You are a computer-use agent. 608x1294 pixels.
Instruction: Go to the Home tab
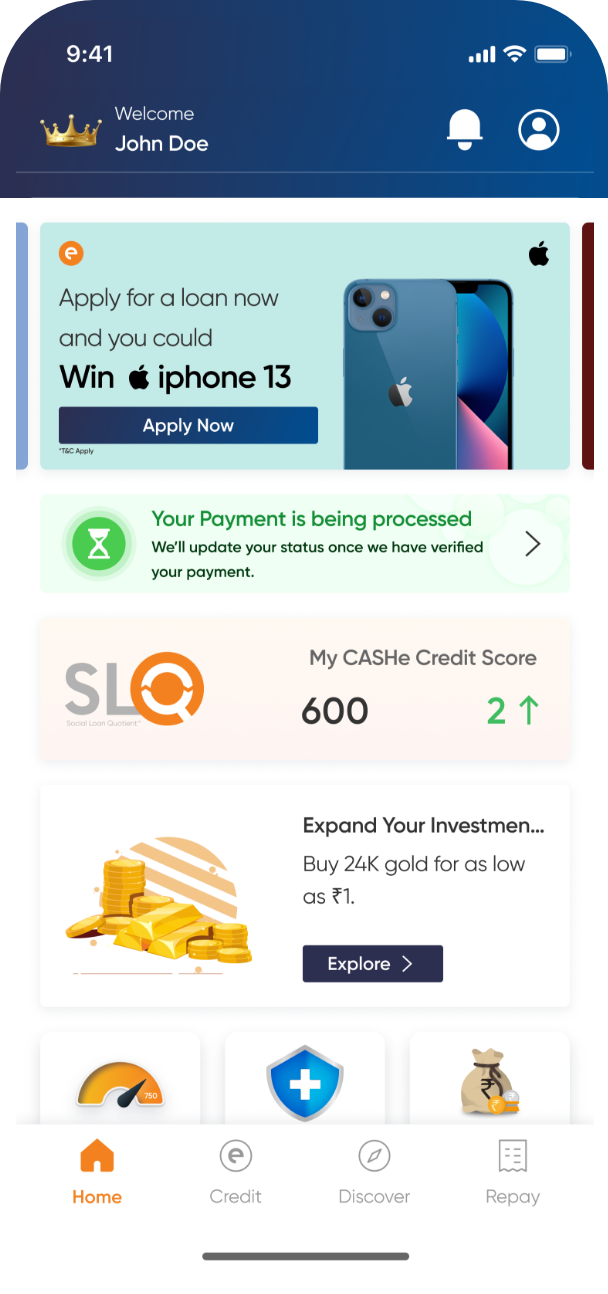point(97,1173)
